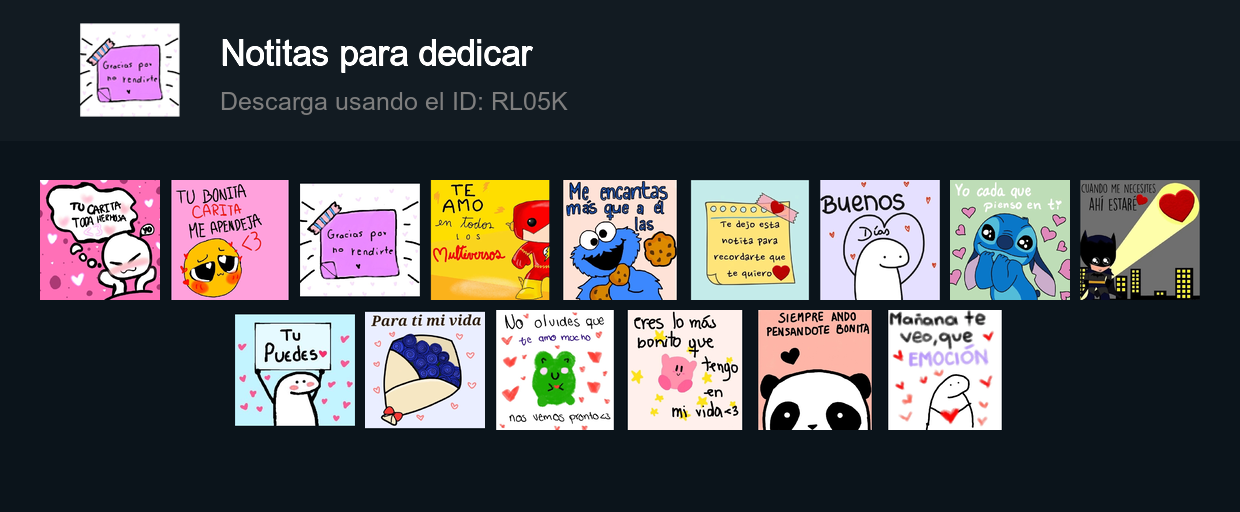
Task: Select the 'Tu carita toda hermosa' sticker
Action: (100, 240)
